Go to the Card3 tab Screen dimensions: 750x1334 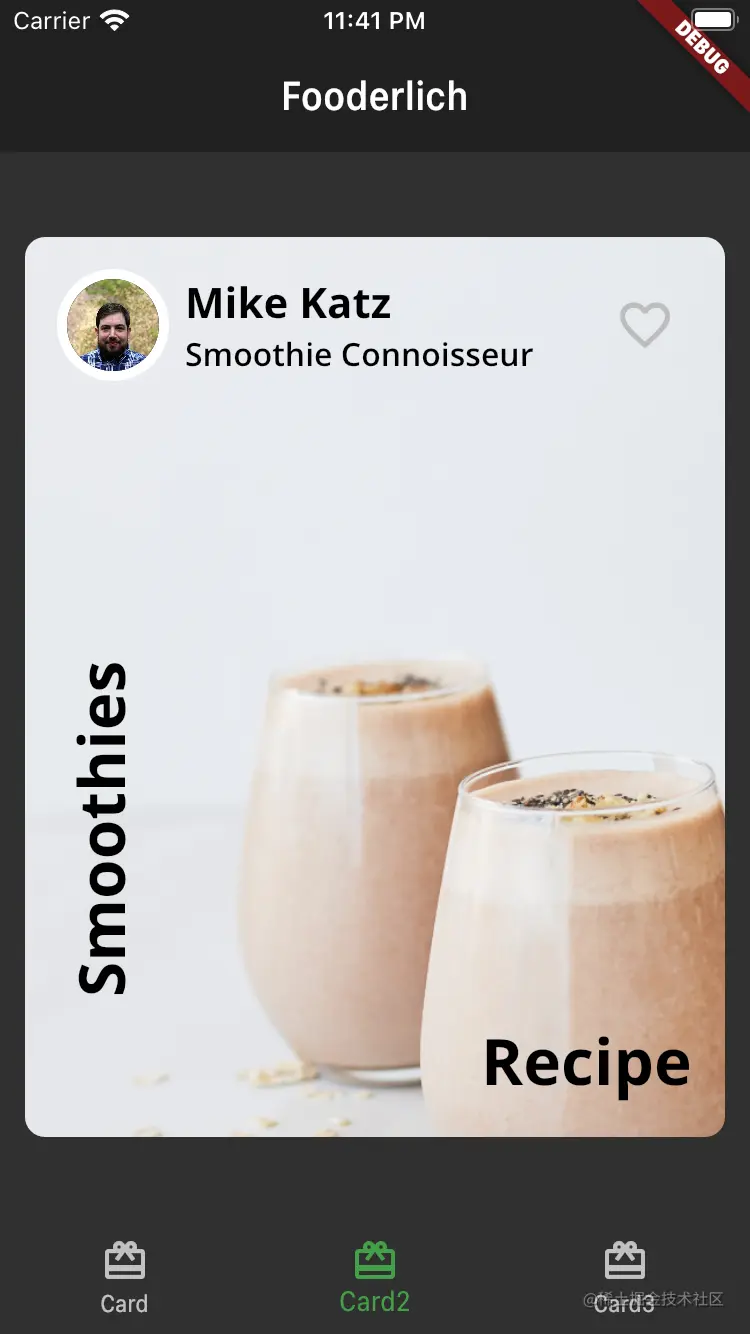624,1277
